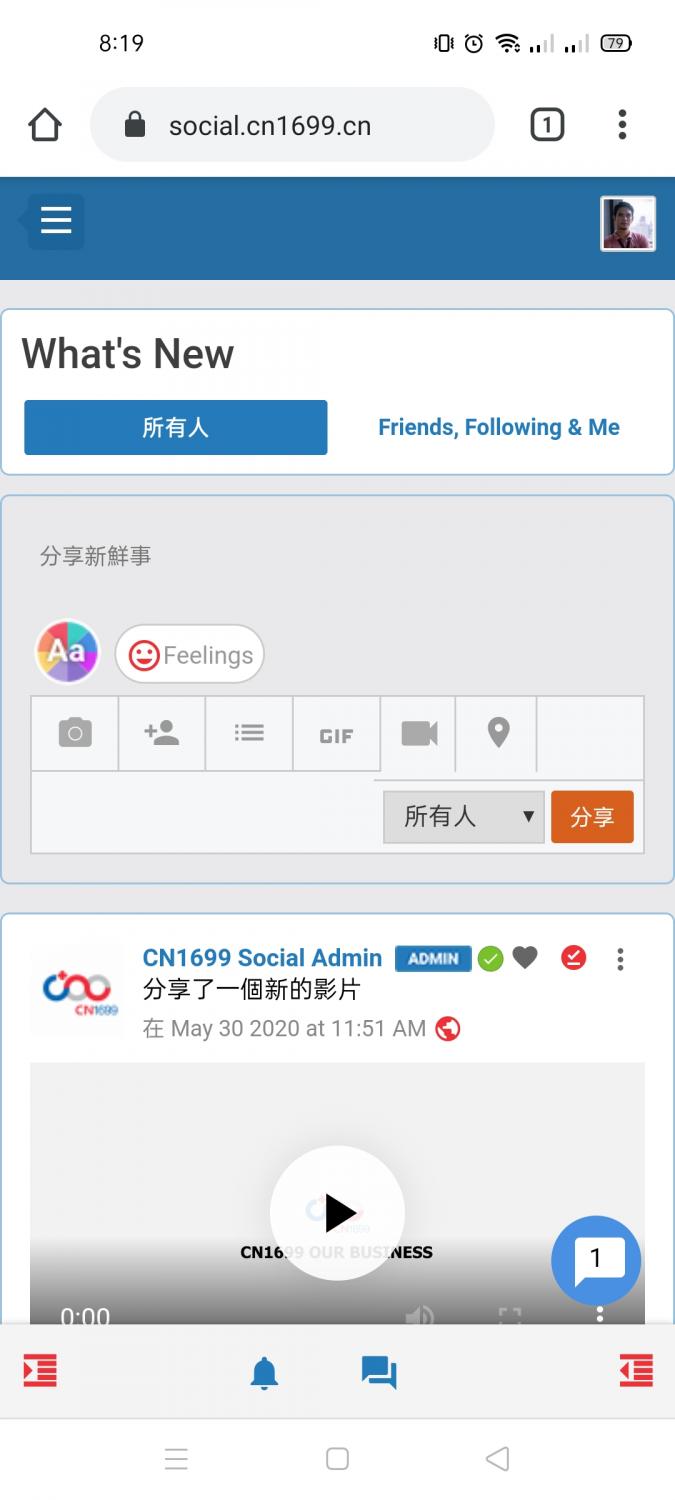The image size is (675, 1500).
Task: Expand the 所有人 privacy dropdown
Action: (463, 817)
